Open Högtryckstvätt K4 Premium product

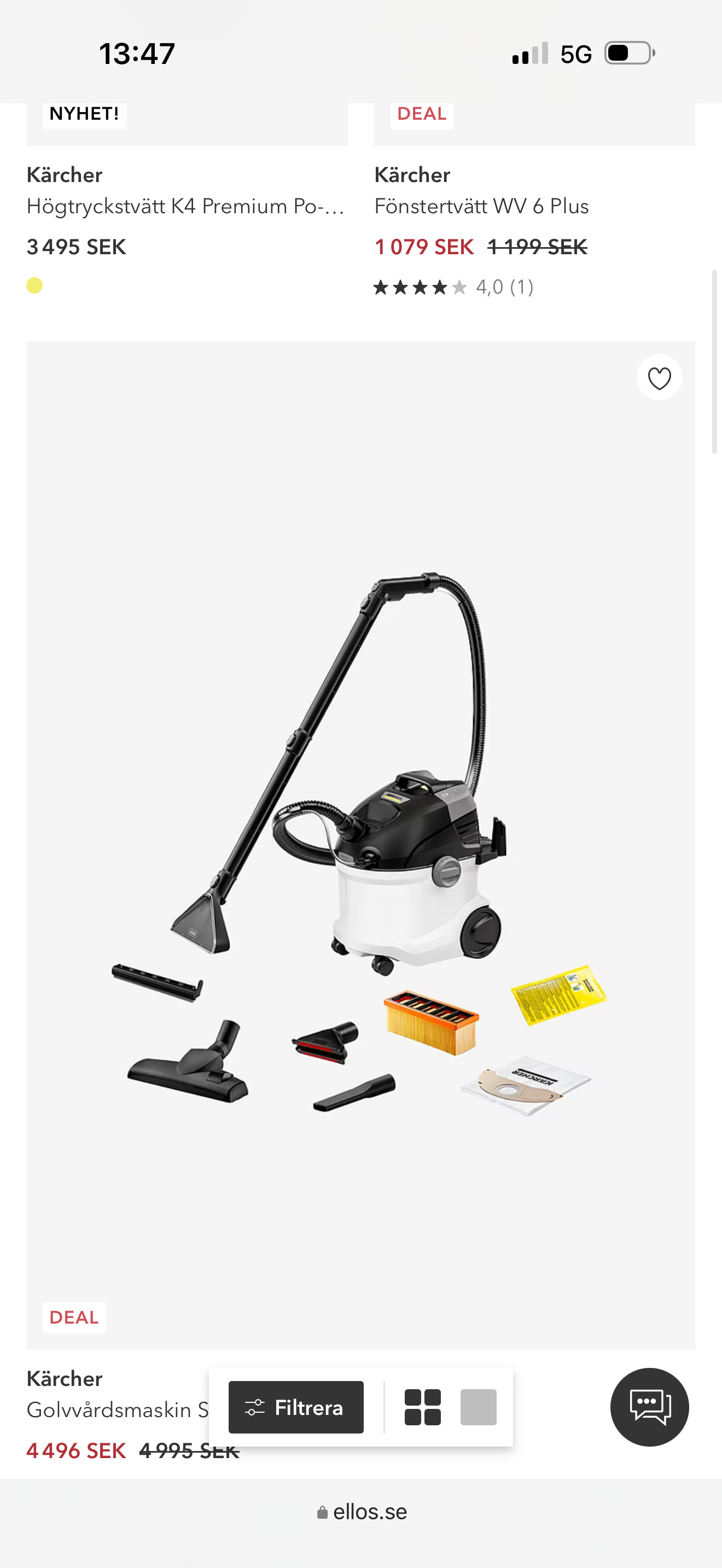click(185, 206)
